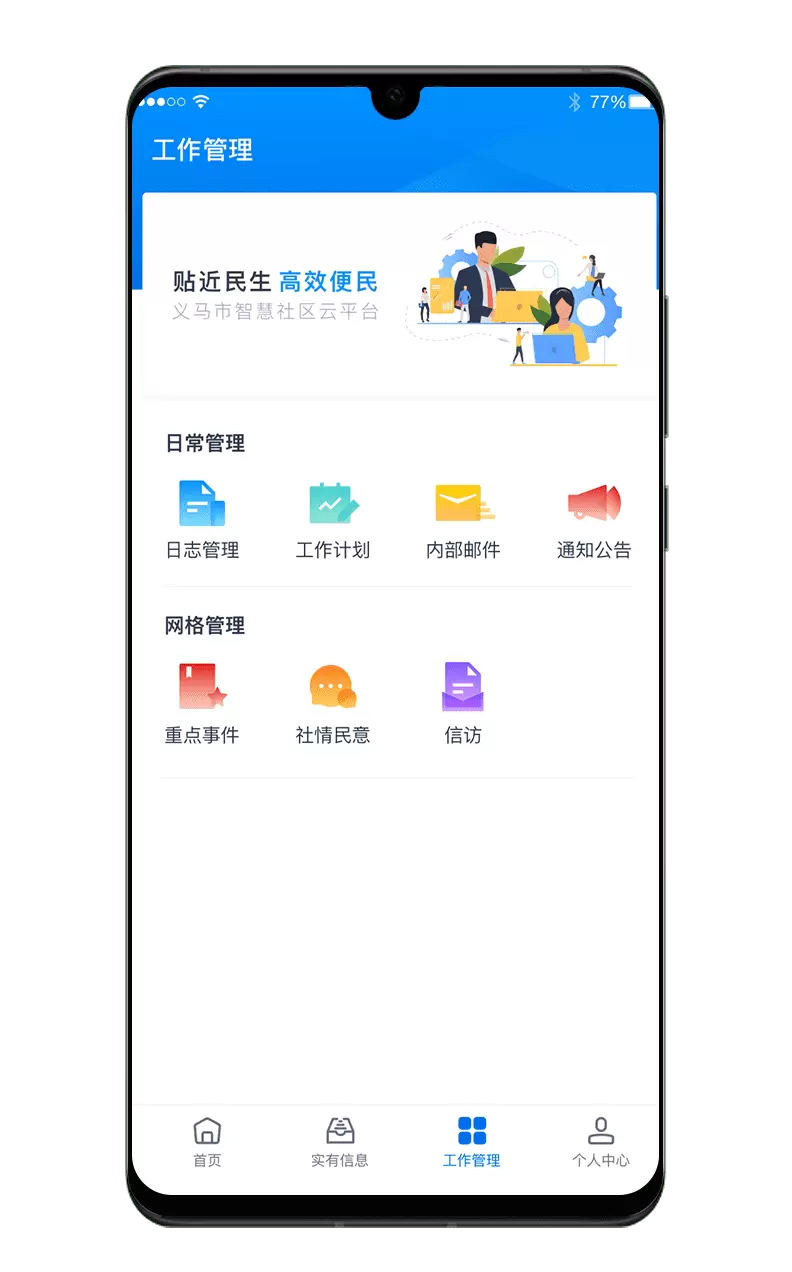This screenshot has width=792, height=1272.
Task: Switch to the 实有信息 tab
Action: 340,1142
